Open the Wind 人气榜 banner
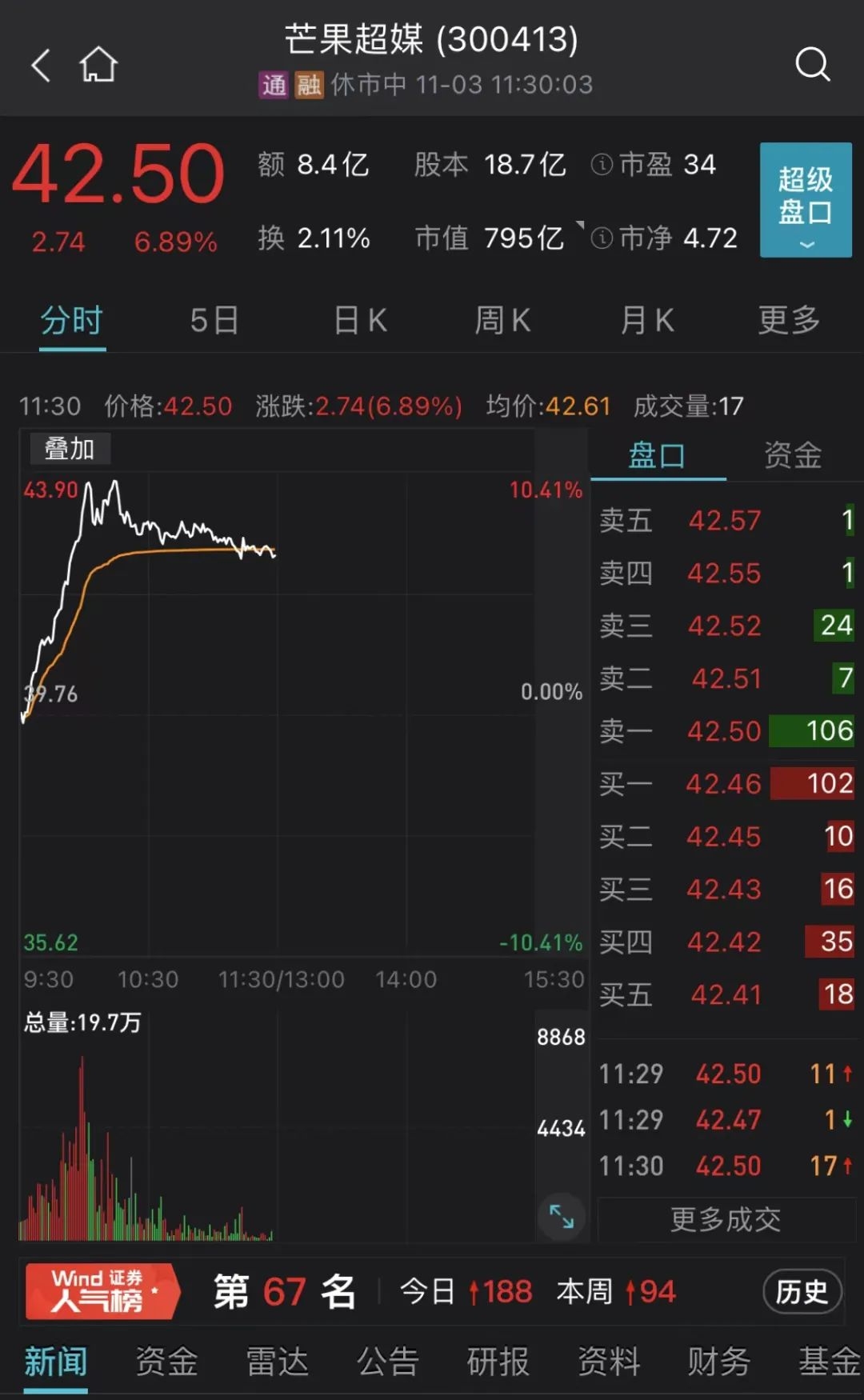Image resolution: width=864 pixels, height=1400 pixels. tap(102, 1290)
